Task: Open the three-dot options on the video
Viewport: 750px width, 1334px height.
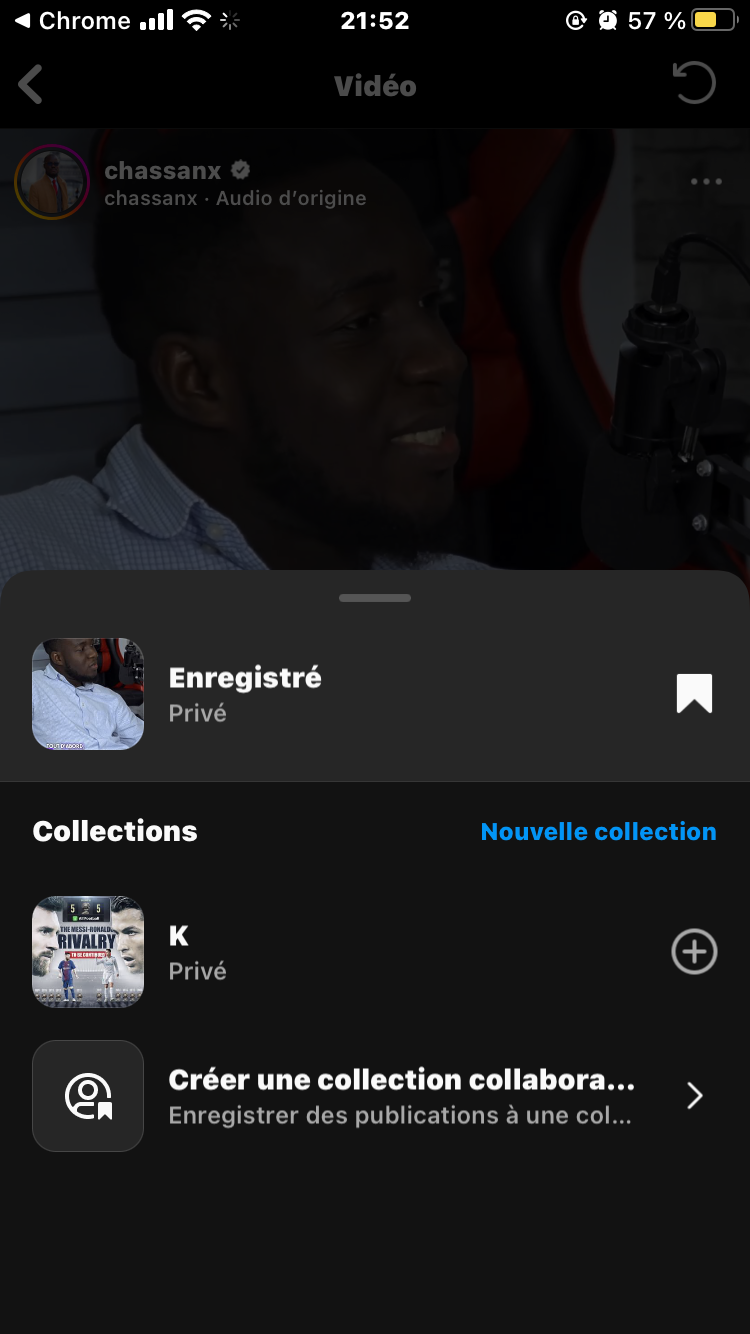Action: coord(706,182)
